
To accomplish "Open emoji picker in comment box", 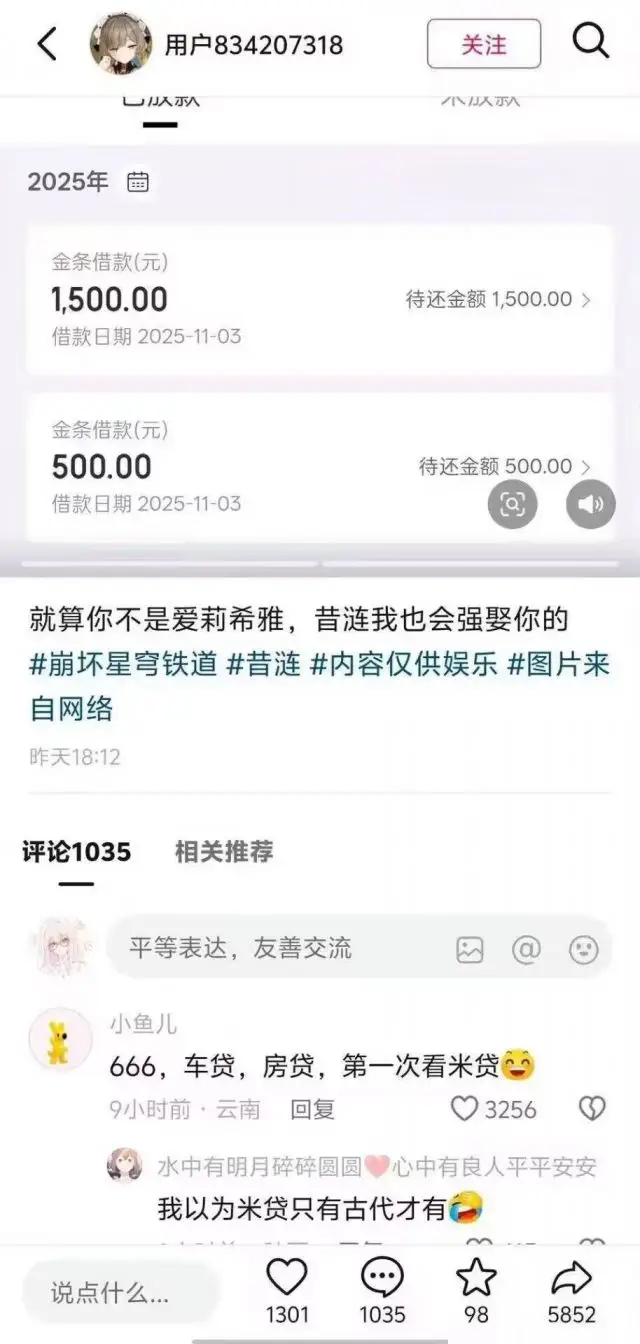I will [583, 949].
